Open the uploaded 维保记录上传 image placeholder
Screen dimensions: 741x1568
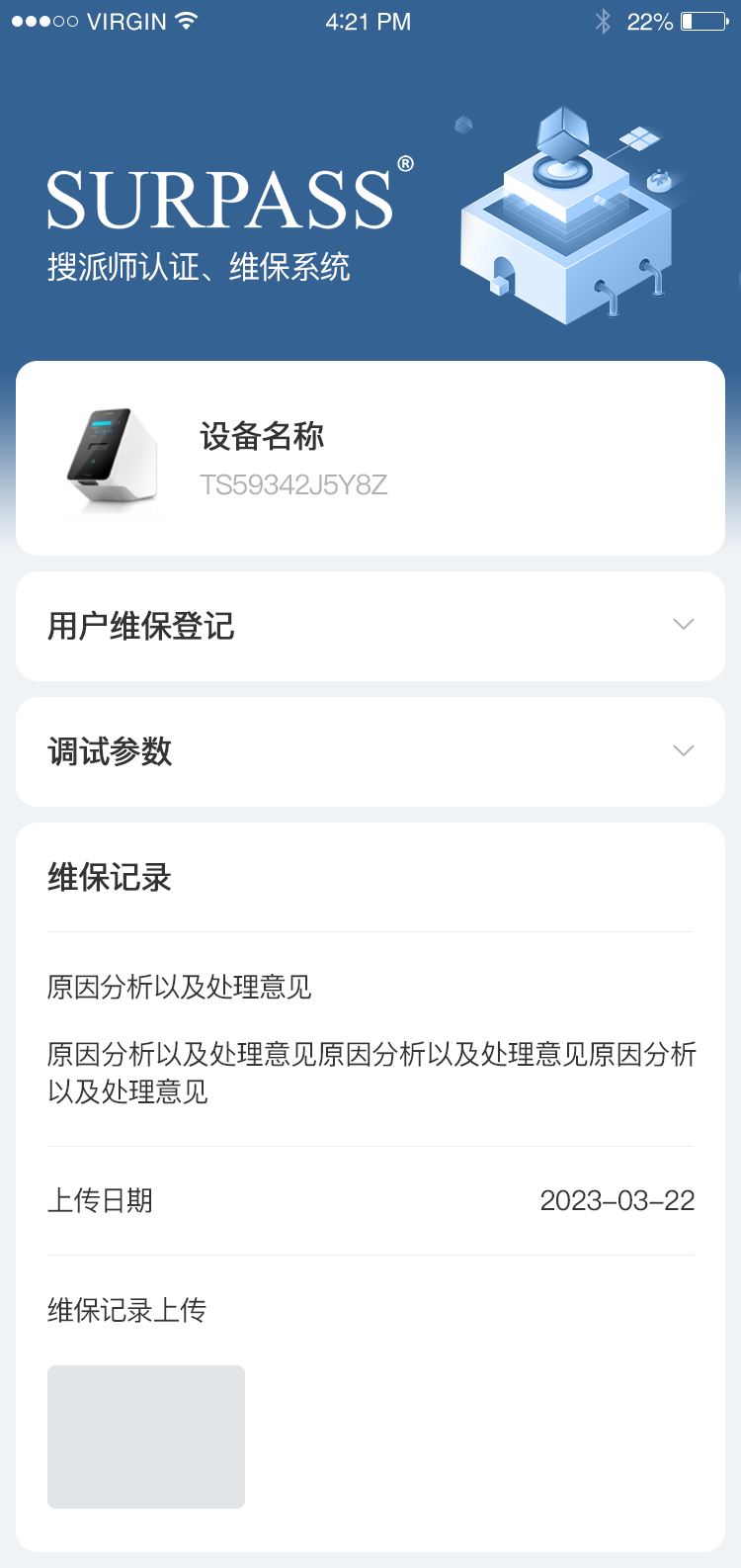tap(146, 1436)
